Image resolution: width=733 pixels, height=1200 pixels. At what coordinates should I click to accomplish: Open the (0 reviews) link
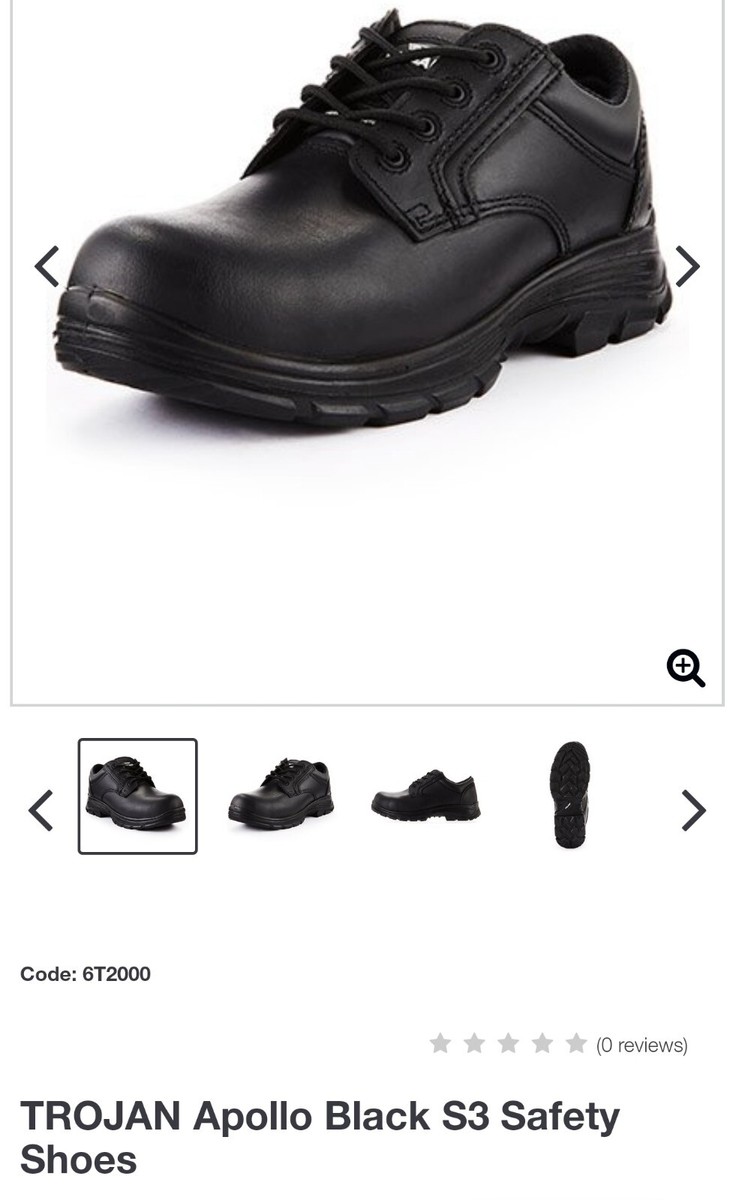(642, 1045)
